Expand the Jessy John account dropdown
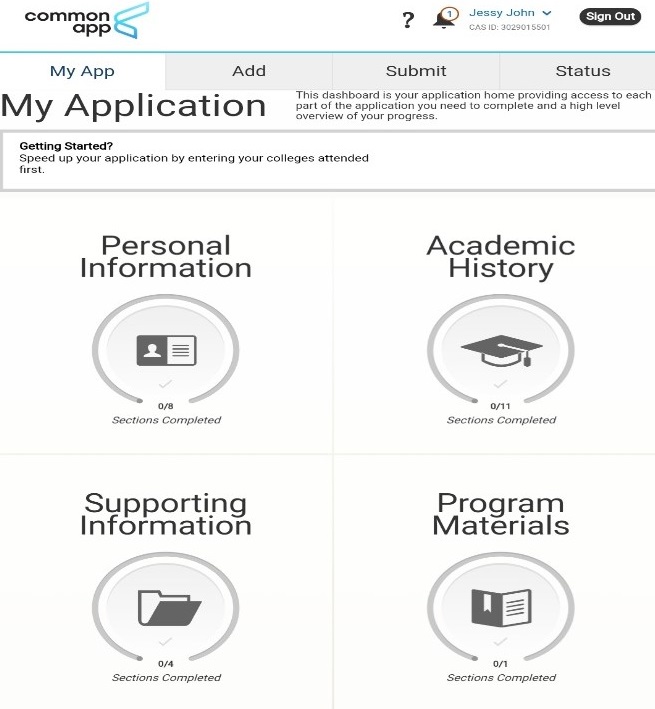Viewport: 655px width, 709px height. [x=510, y=14]
